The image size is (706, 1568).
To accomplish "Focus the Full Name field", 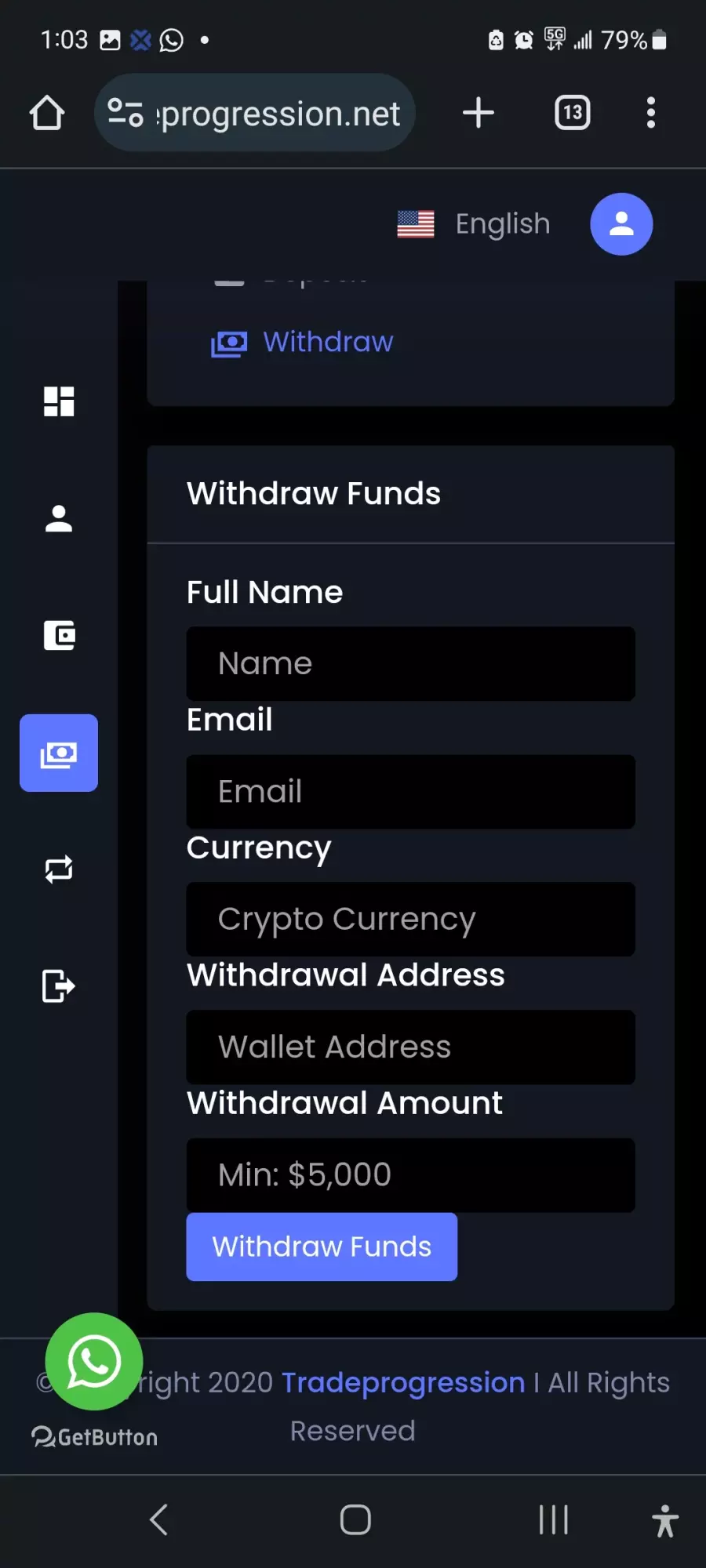I will pyautogui.click(x=410, y=663).
